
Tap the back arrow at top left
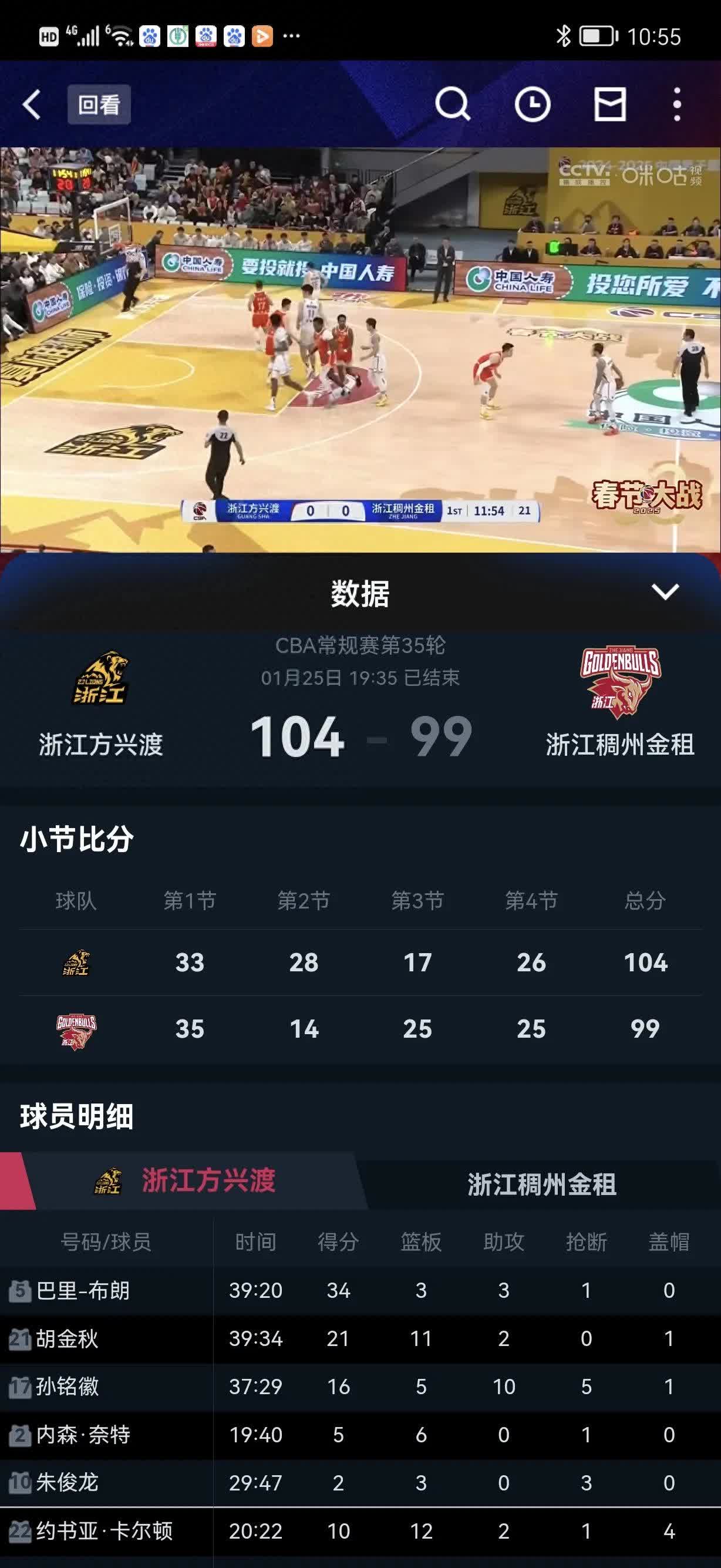click(31, 105)
